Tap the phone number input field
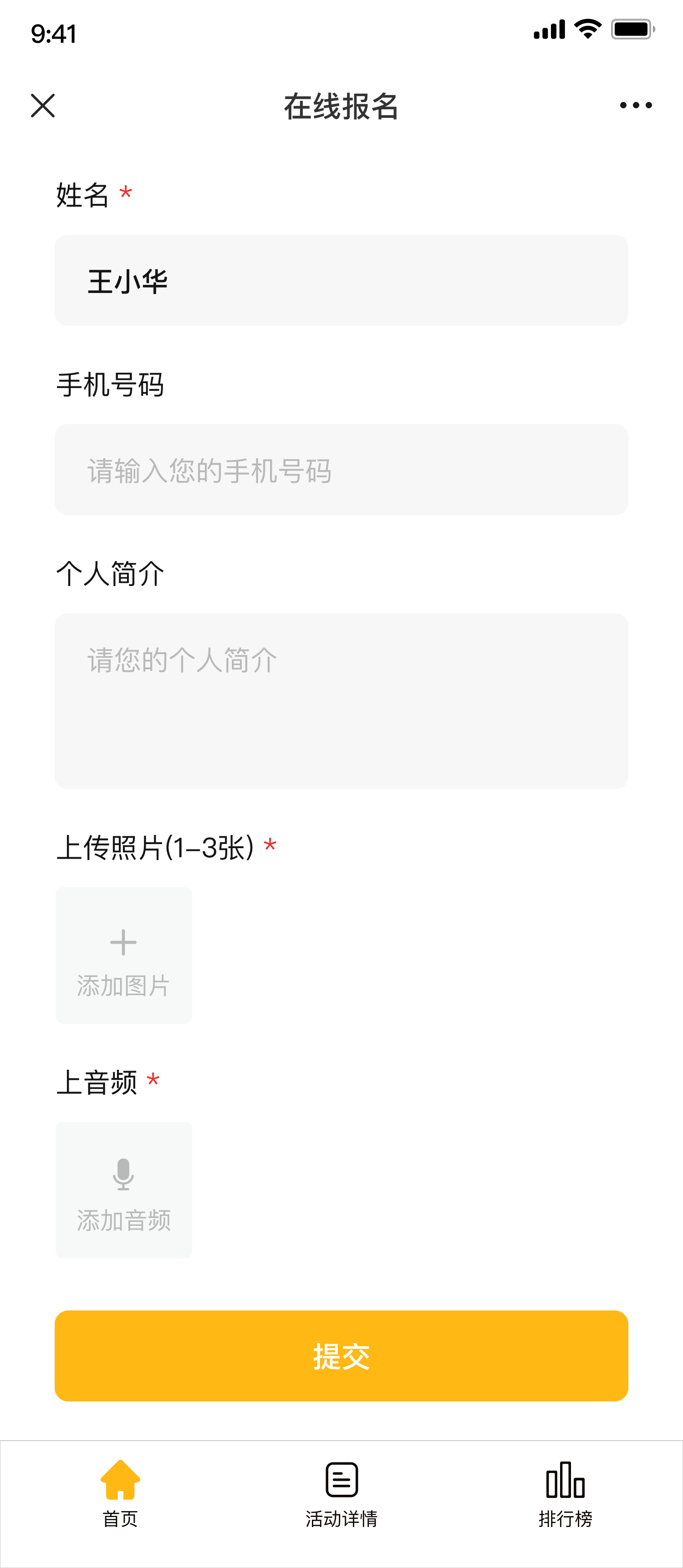Image resolution: width=683 pixels, height=1568 pixels. pos(341,469)
